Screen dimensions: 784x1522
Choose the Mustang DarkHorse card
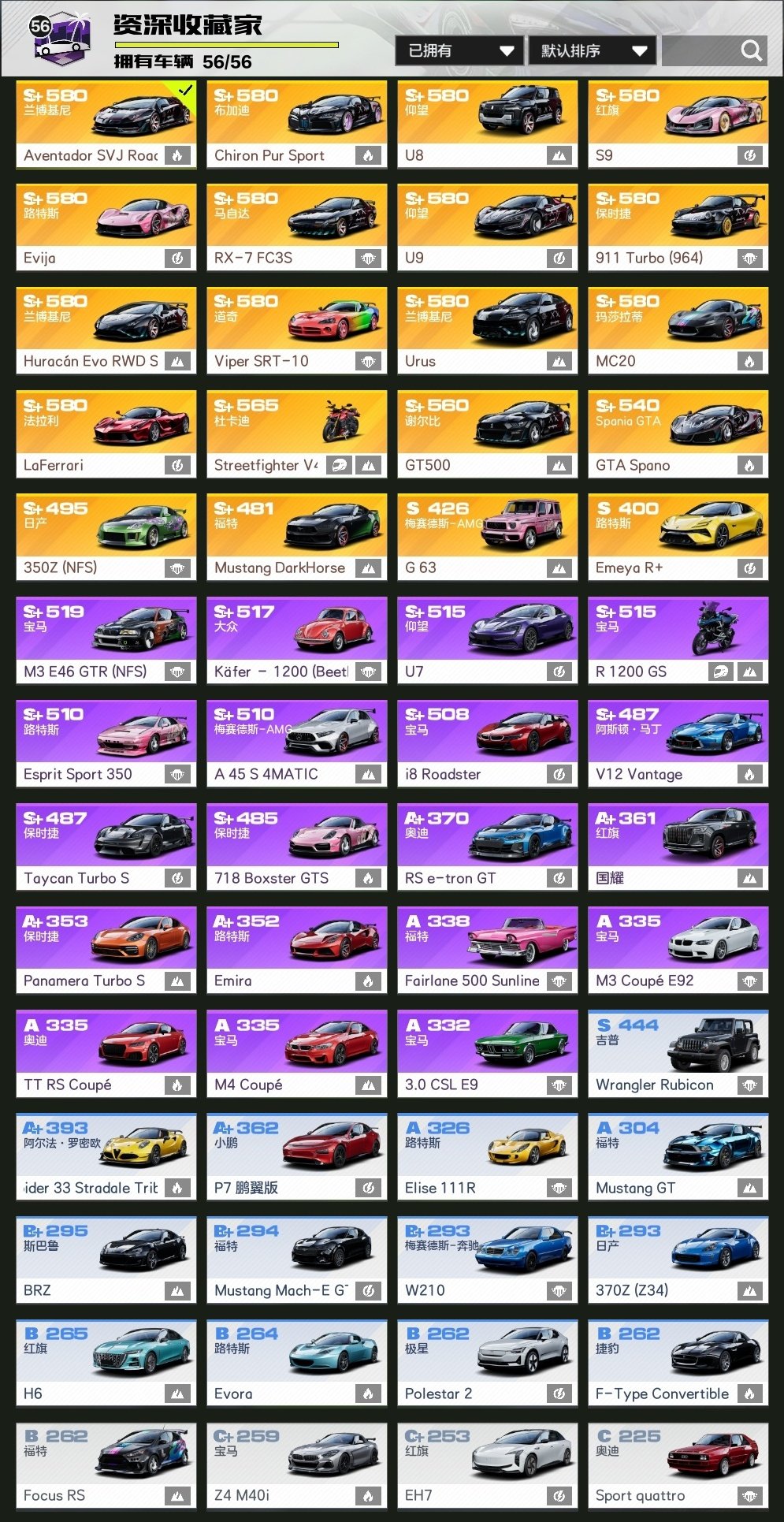point(297,537)
